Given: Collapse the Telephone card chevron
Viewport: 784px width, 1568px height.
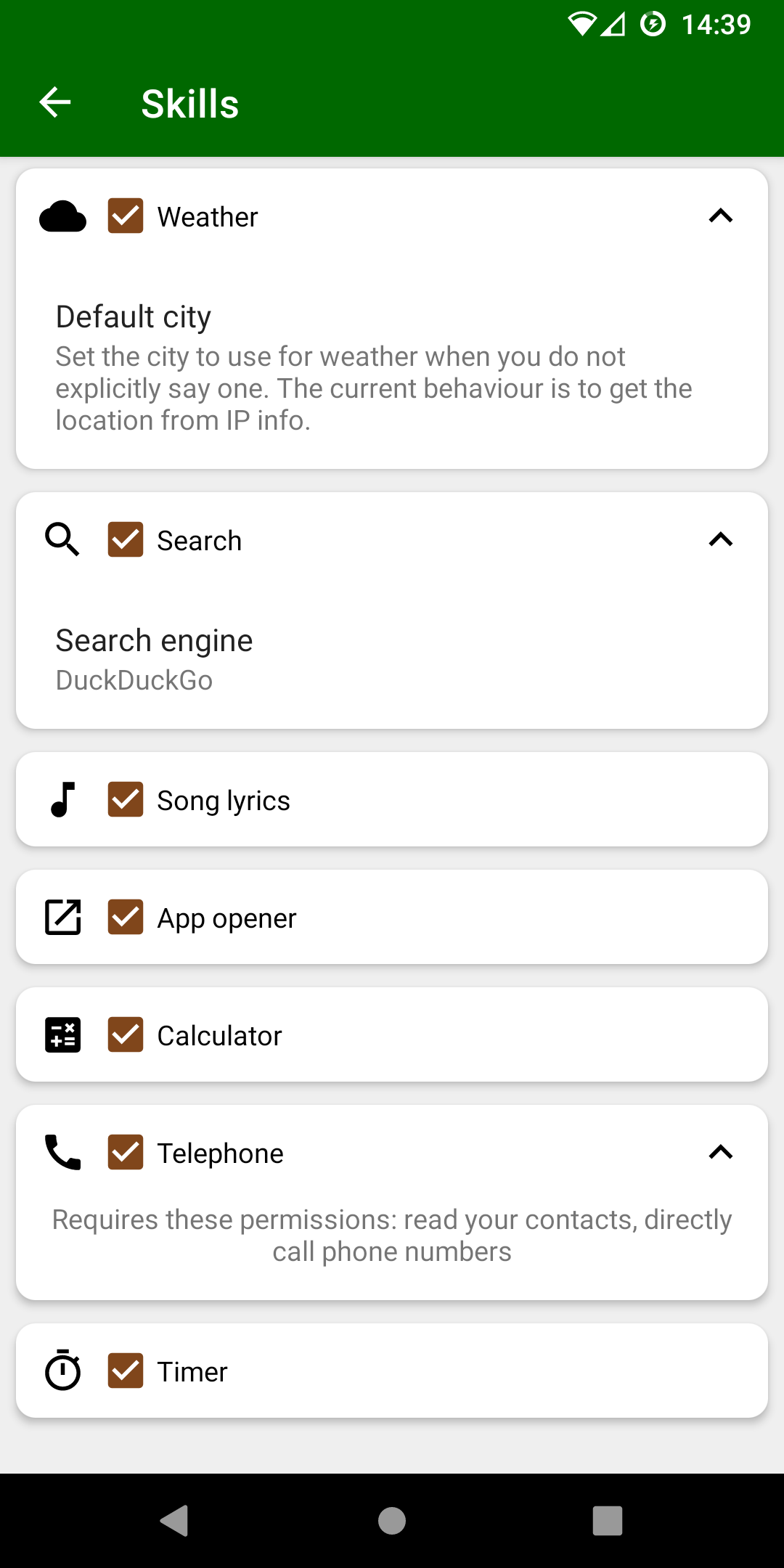Looking at the screenshot, I should (x=721, y=1152).
